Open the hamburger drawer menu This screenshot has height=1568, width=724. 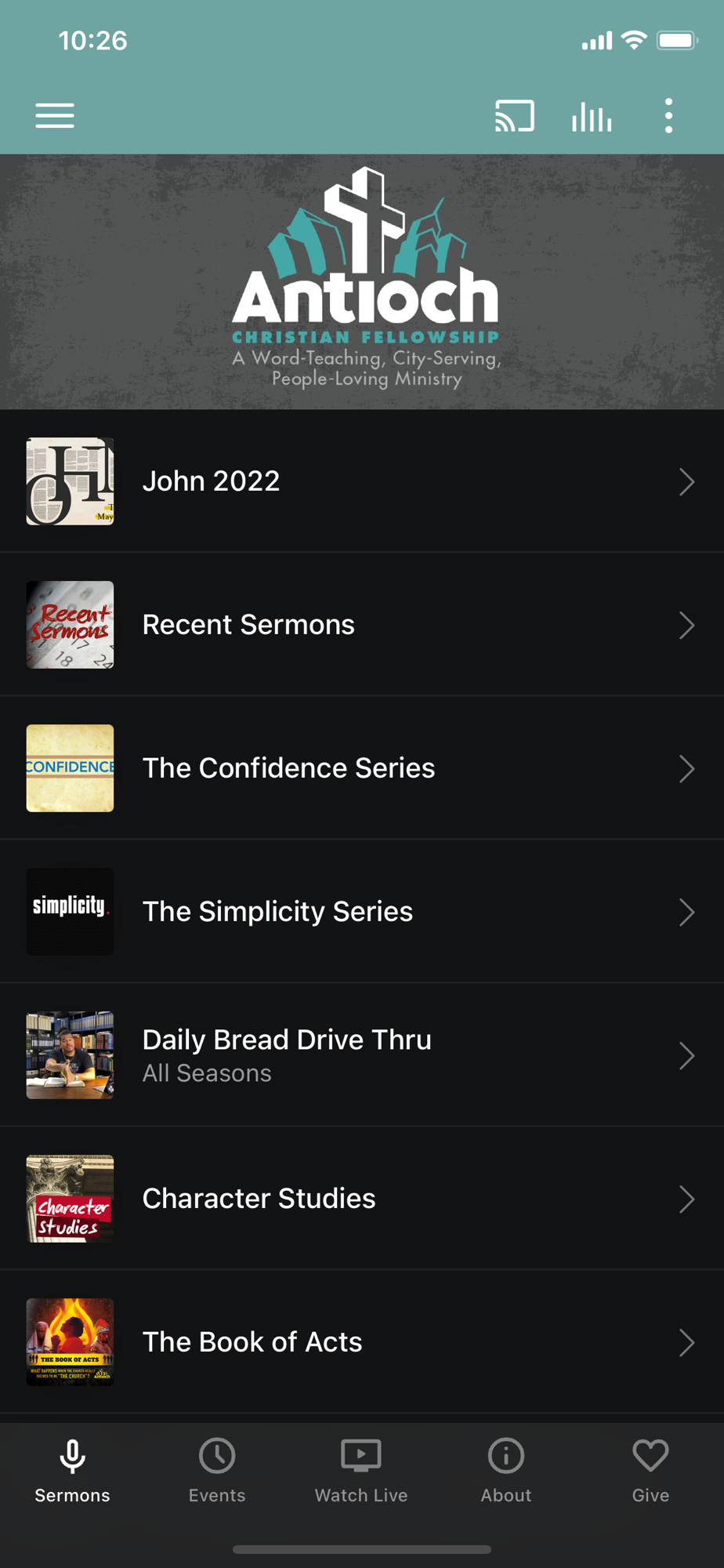(x=55, y=116)
